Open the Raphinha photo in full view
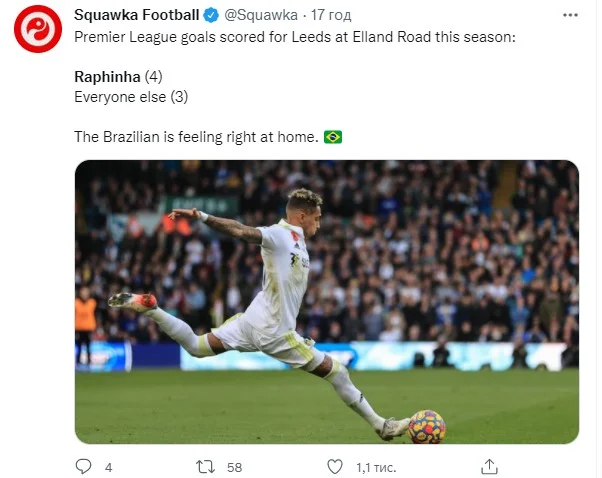This screenshot has width=602, height=478. (x=326, y=302)
